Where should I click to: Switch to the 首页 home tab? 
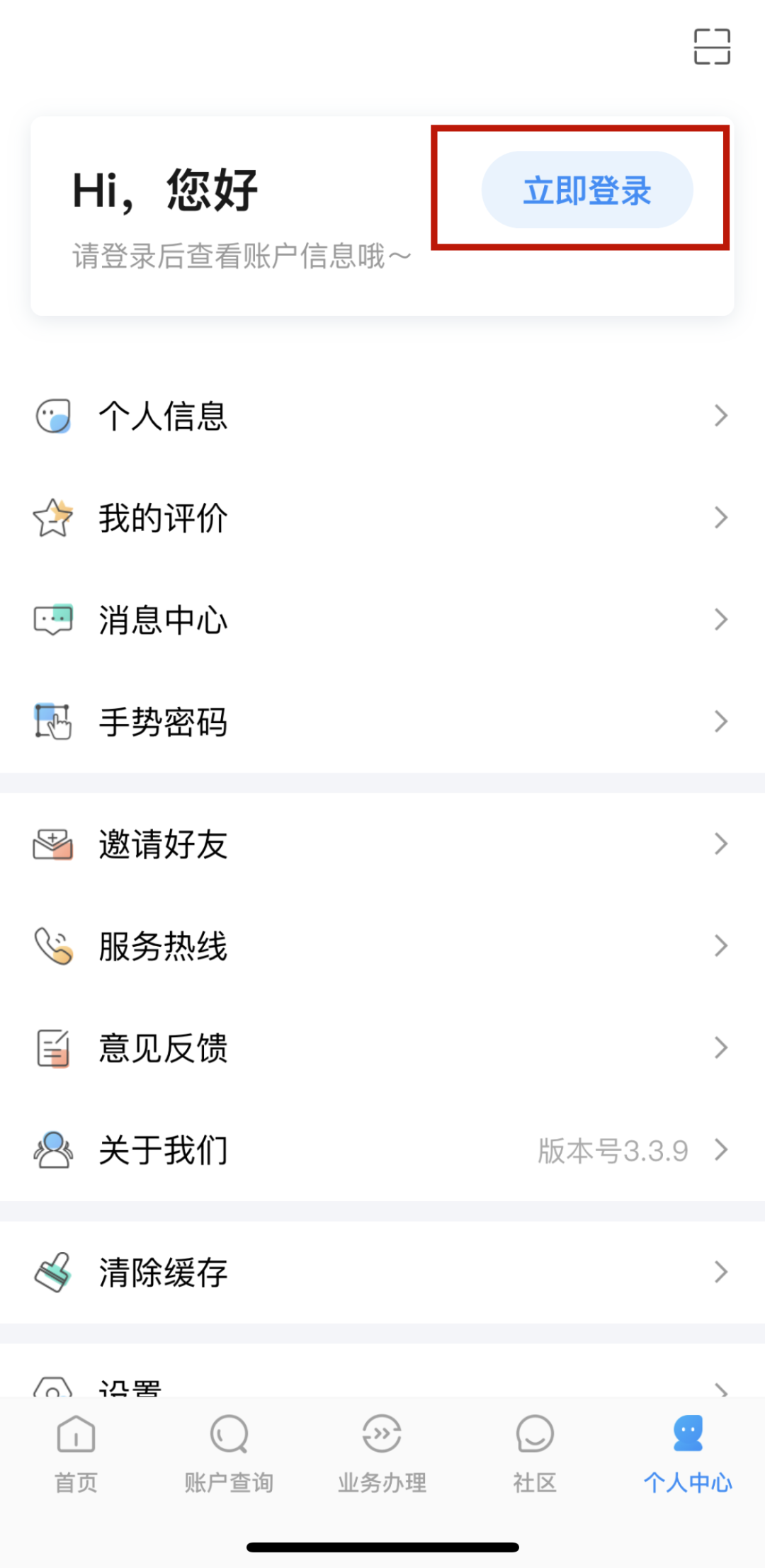pyautogui.click(x=76, y=1453)
